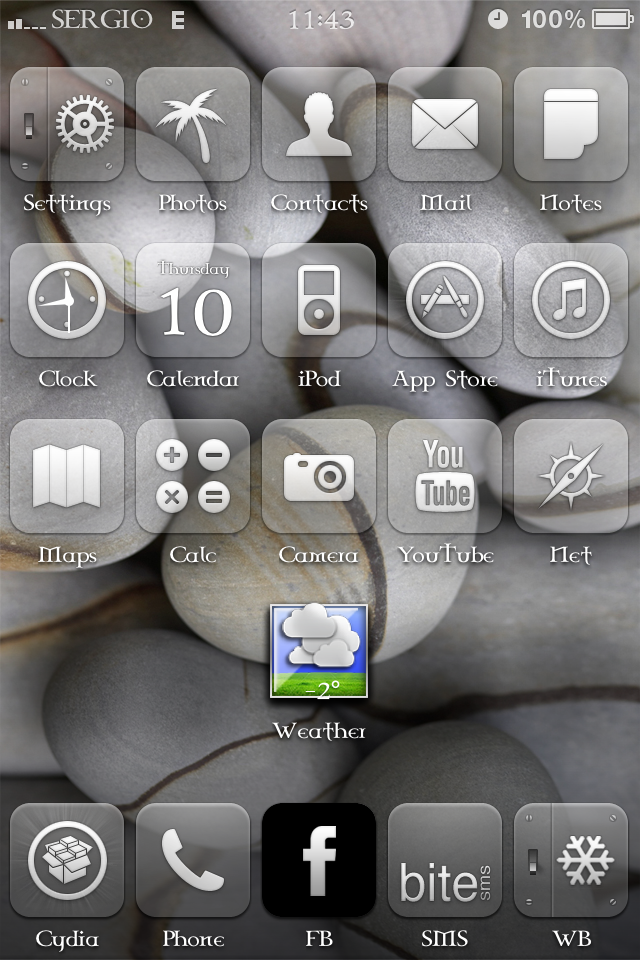Screen dimensions: 640x960
Task: Open Maps
Action: (x=67, y=476)
